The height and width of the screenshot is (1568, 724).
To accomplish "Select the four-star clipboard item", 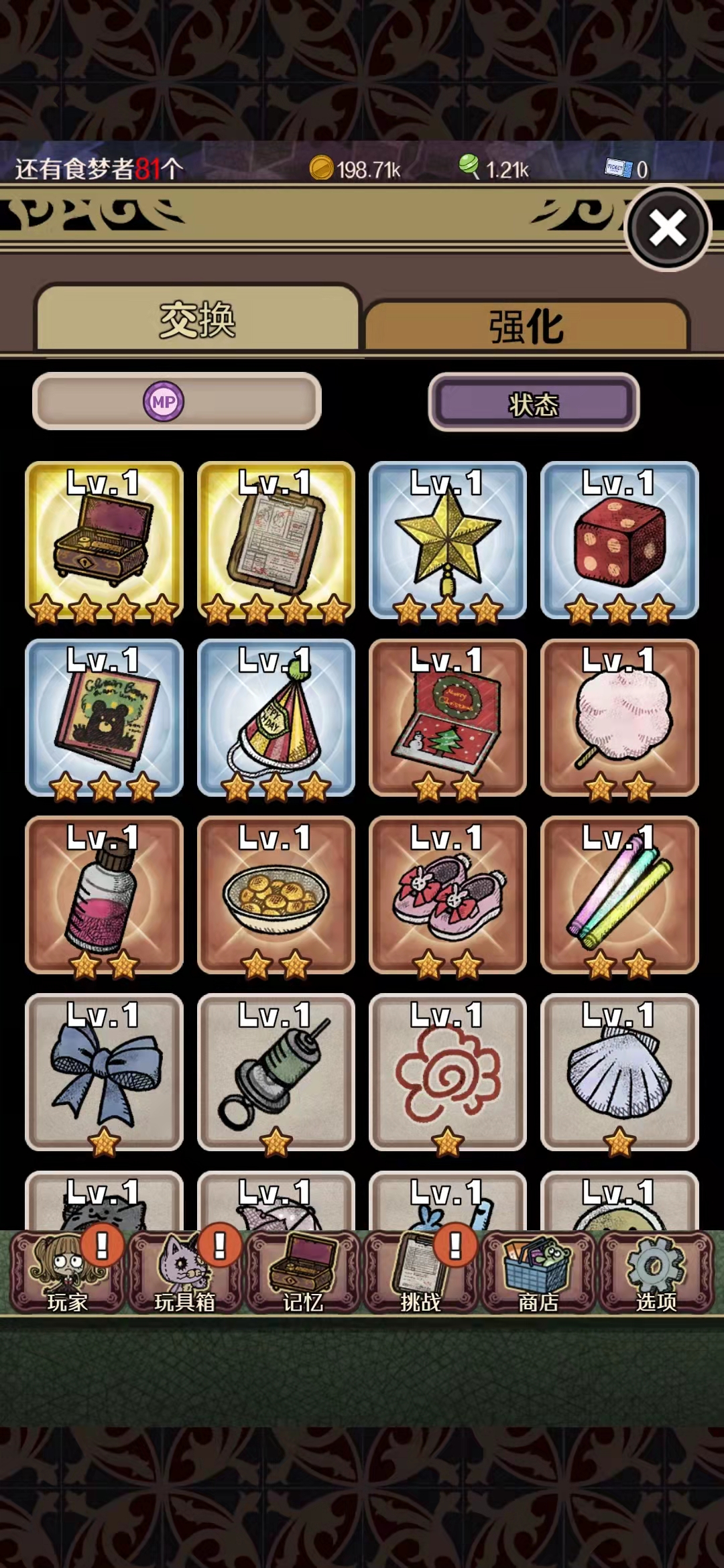I will tap(276, 540).
